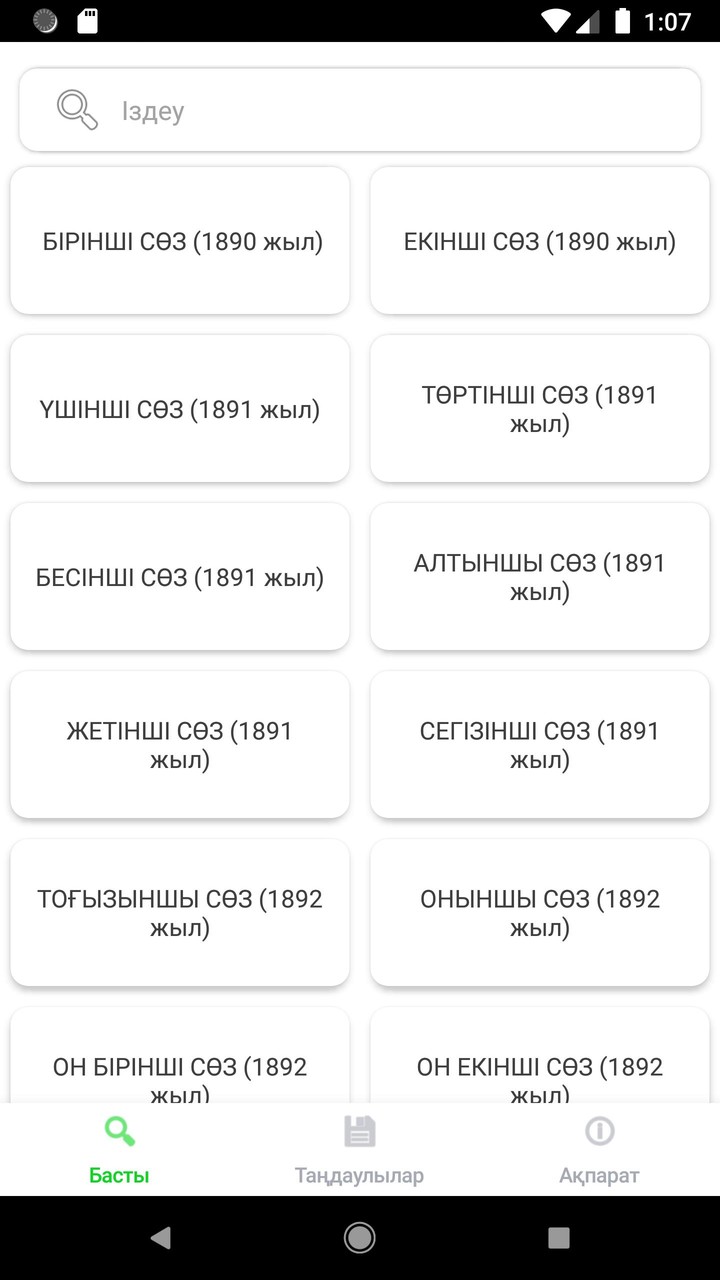The image size is (720, 1280).
Task: Select the Басты tab at the bottom
Action: [x=119, y=1149]
